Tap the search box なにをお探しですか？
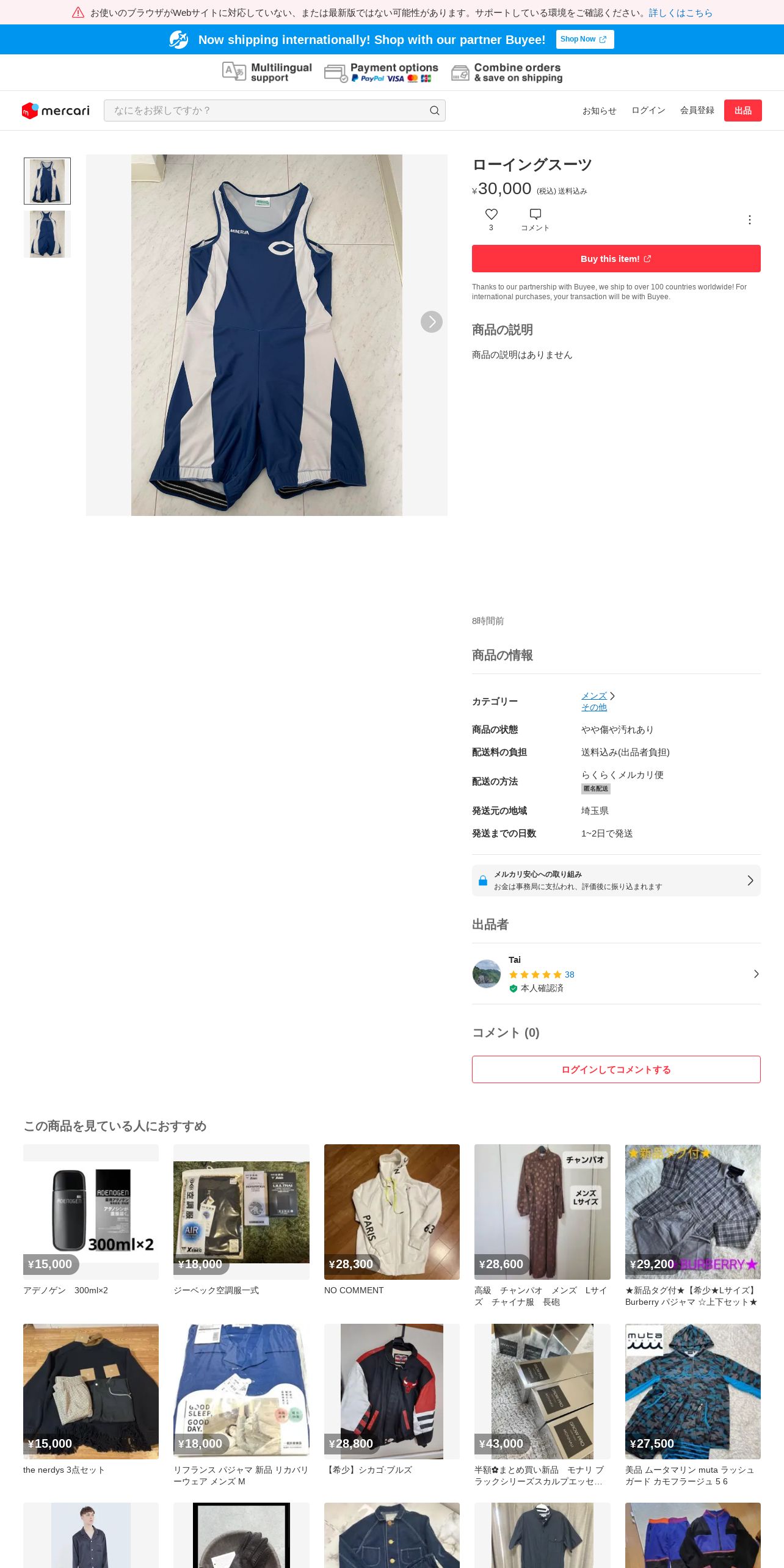784x1568 pixels. point(269,111)
